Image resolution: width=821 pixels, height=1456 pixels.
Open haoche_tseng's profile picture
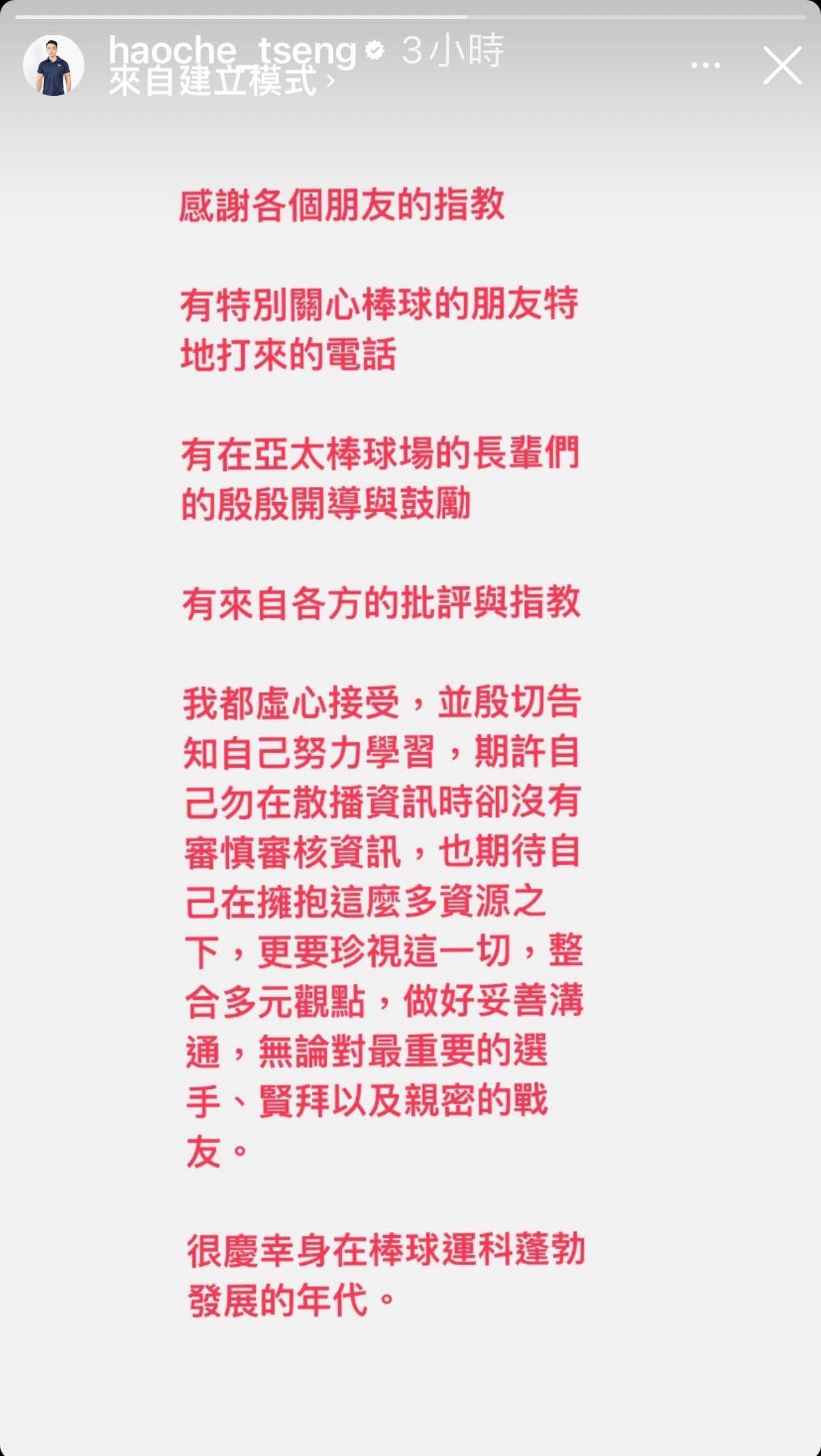click(54, 66)
